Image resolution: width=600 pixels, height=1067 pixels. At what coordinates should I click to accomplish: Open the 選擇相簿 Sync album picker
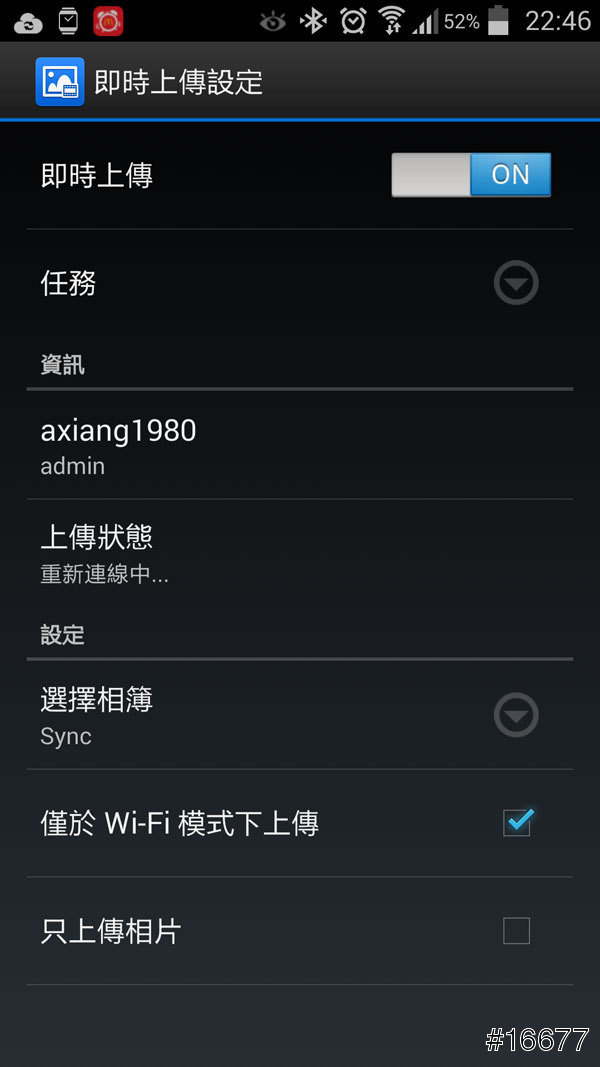pos(516,716)
